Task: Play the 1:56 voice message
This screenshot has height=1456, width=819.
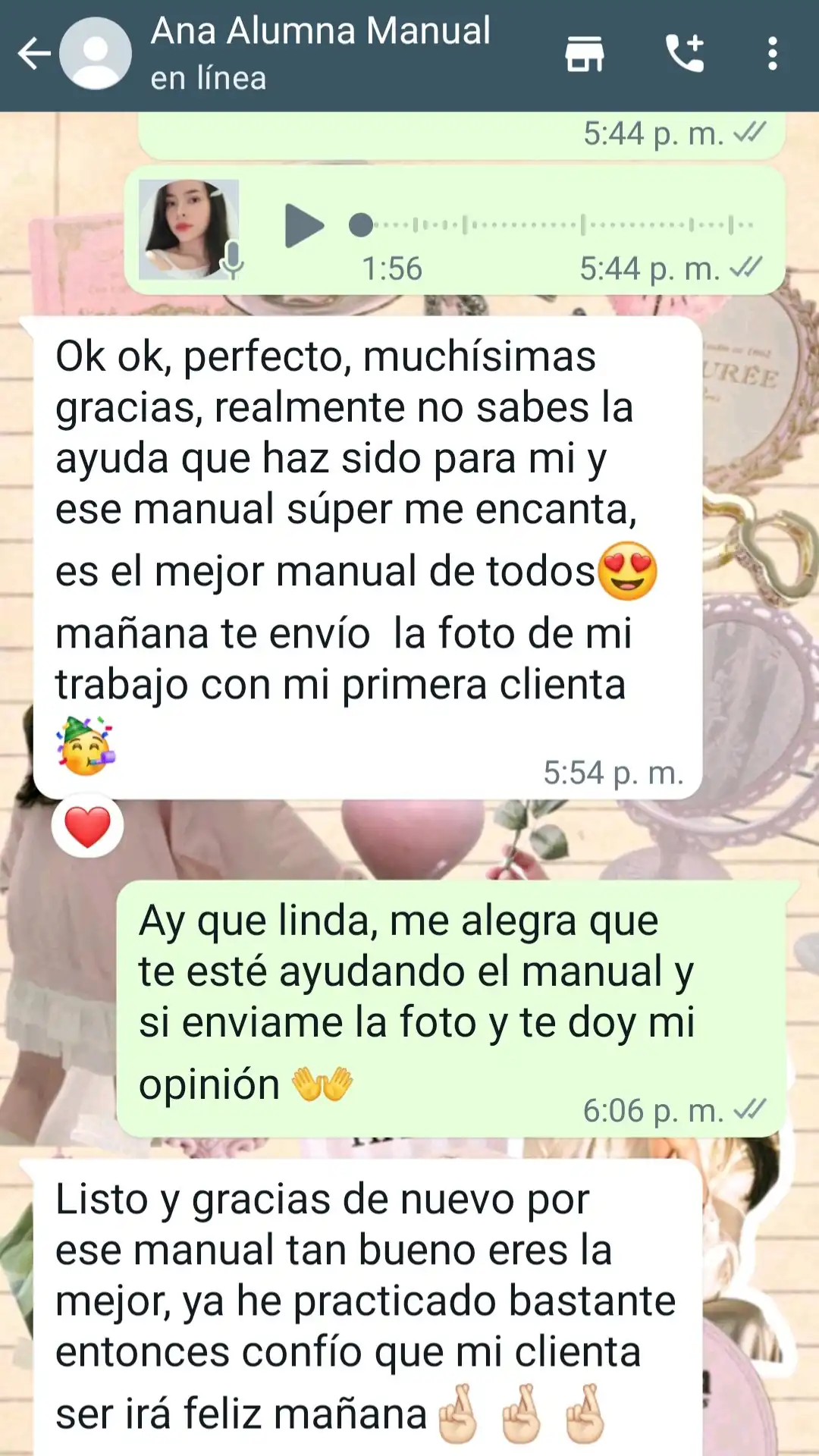Action: [x=304, y=225]
